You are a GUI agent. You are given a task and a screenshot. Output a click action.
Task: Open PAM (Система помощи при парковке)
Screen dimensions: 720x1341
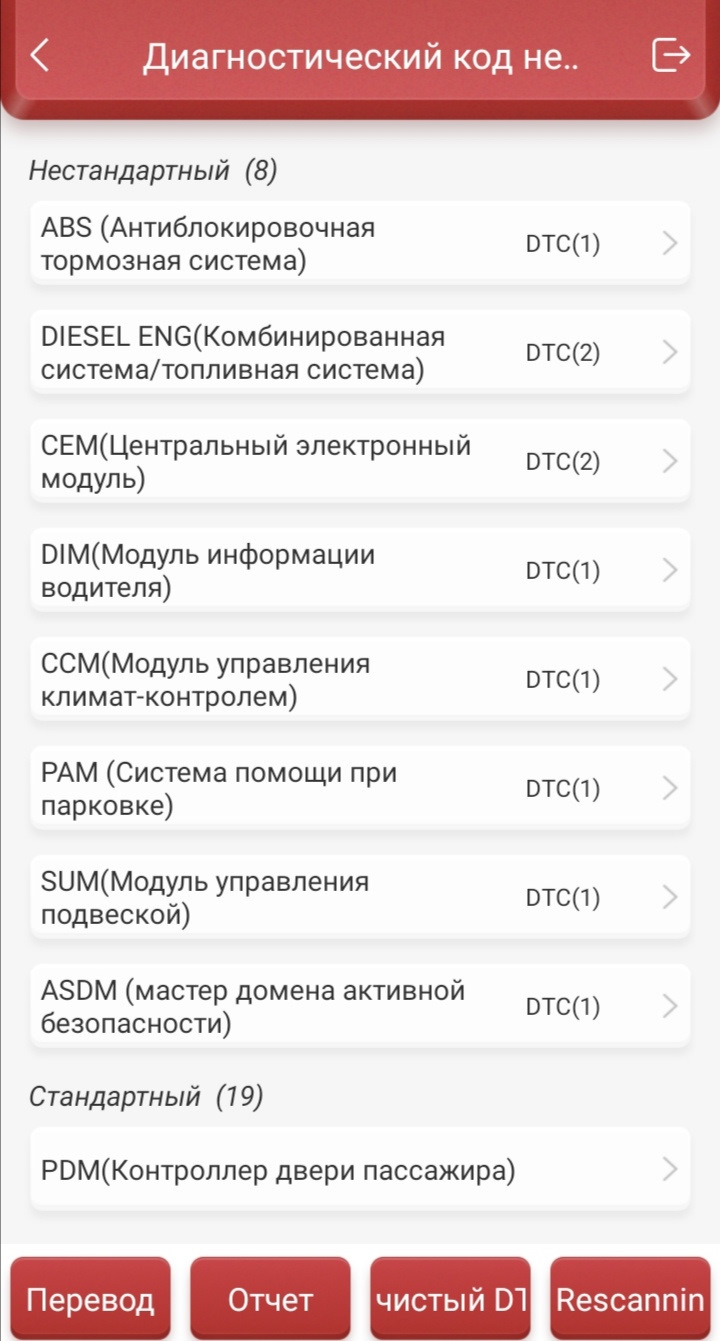tap(360, 789)
